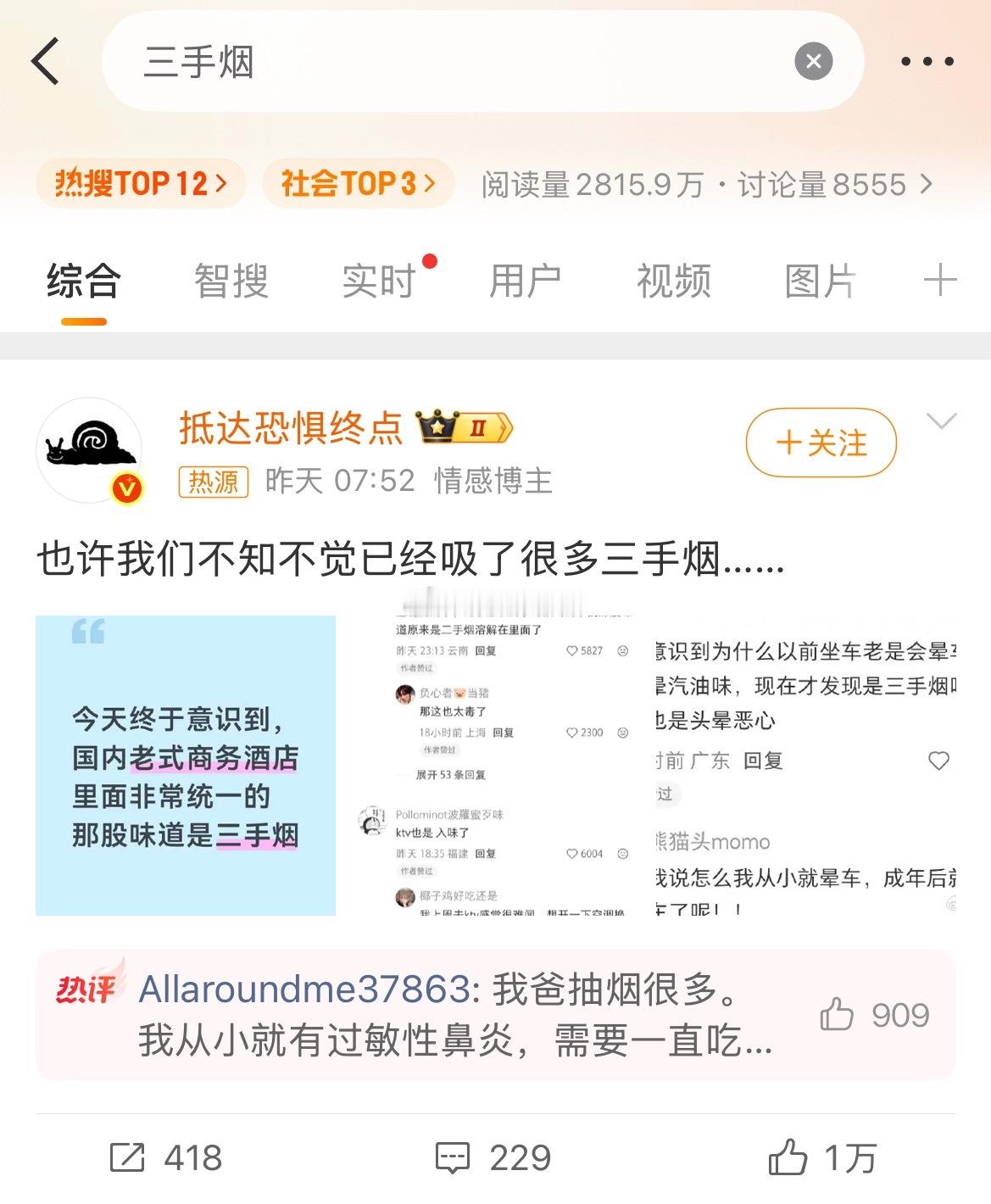Tap the + icon to add more tabs
Screen dimensions: 991x1204
point(941,281)
